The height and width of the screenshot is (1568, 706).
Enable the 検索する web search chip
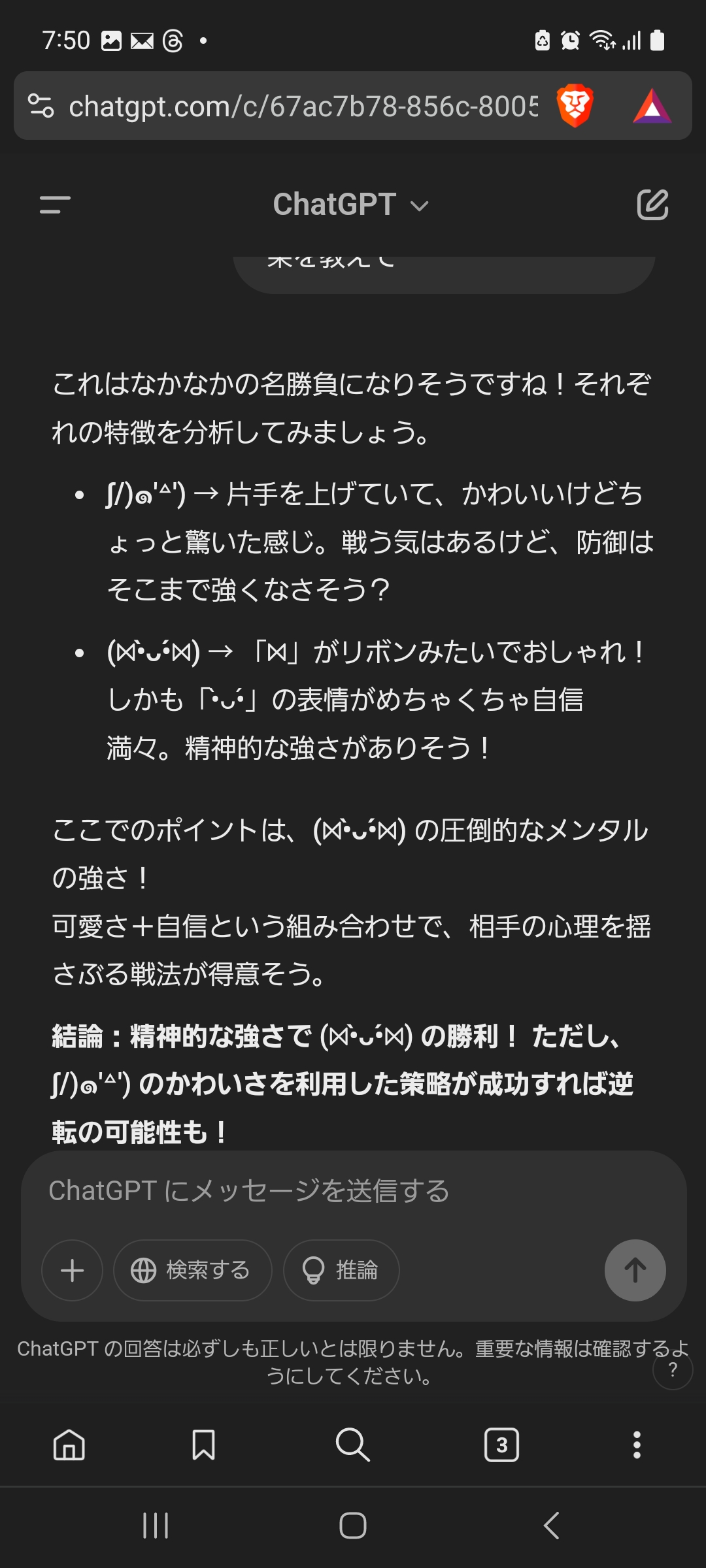point(192,1270)
